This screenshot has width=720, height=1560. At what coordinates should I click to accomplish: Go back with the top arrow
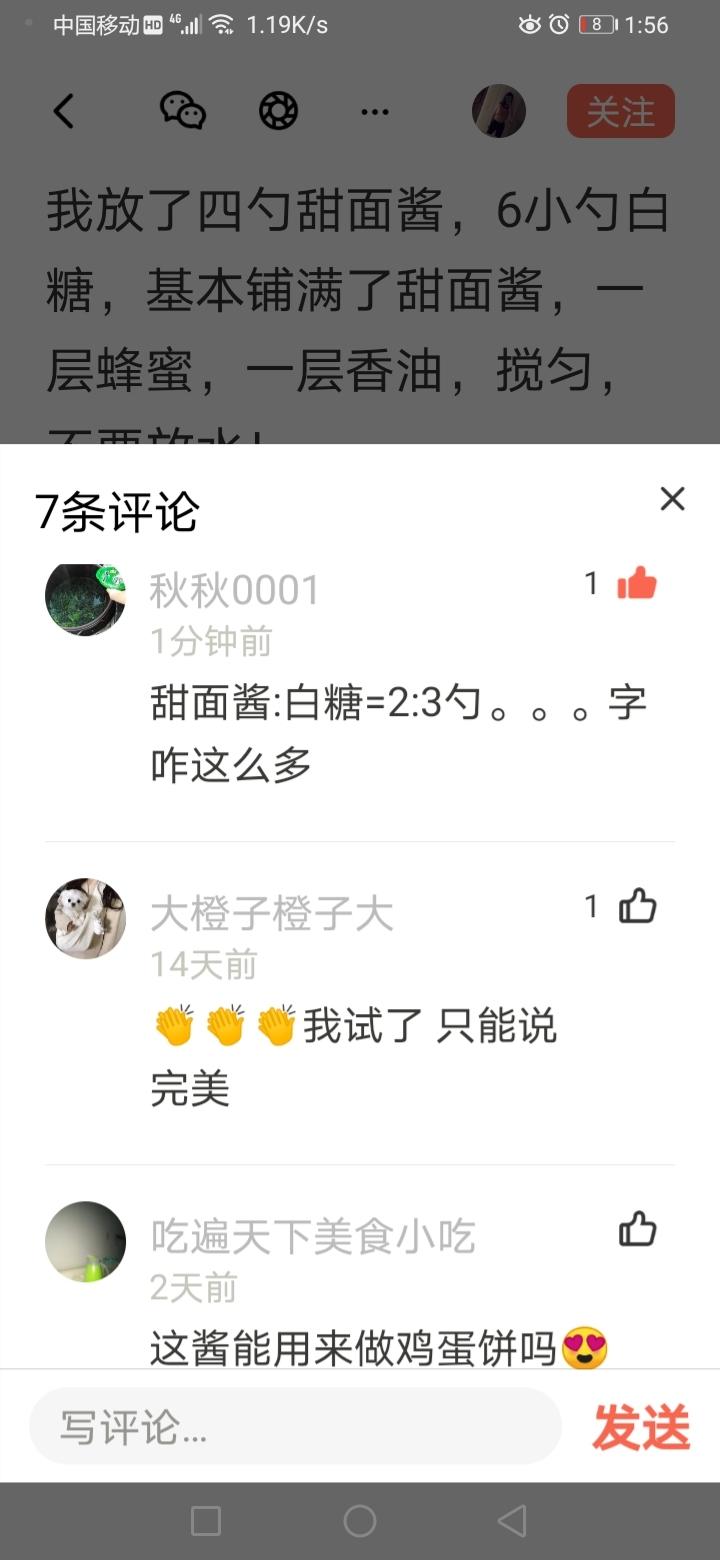[x=64, y=111]
